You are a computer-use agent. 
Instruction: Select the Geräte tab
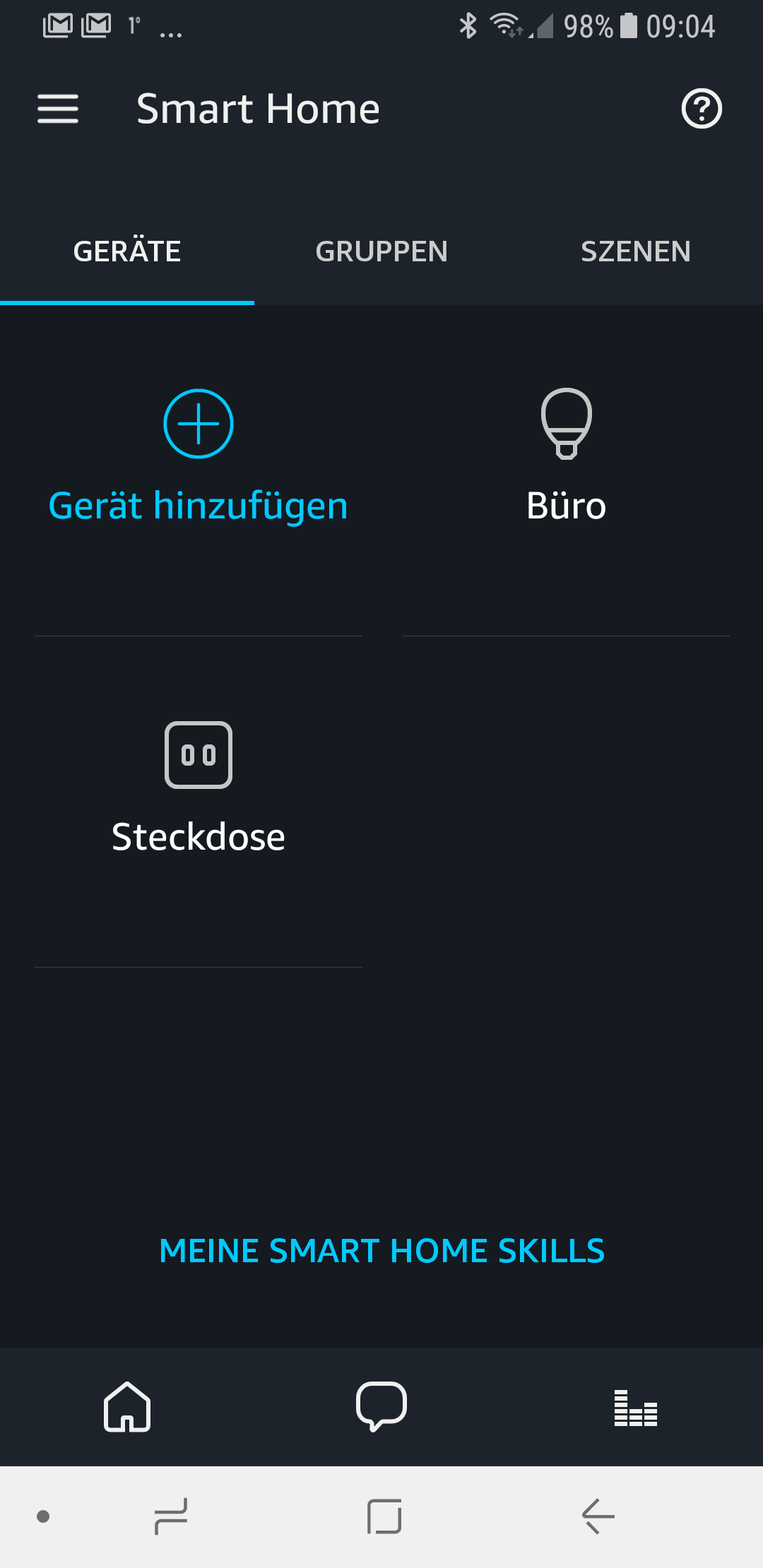[127, 251]
